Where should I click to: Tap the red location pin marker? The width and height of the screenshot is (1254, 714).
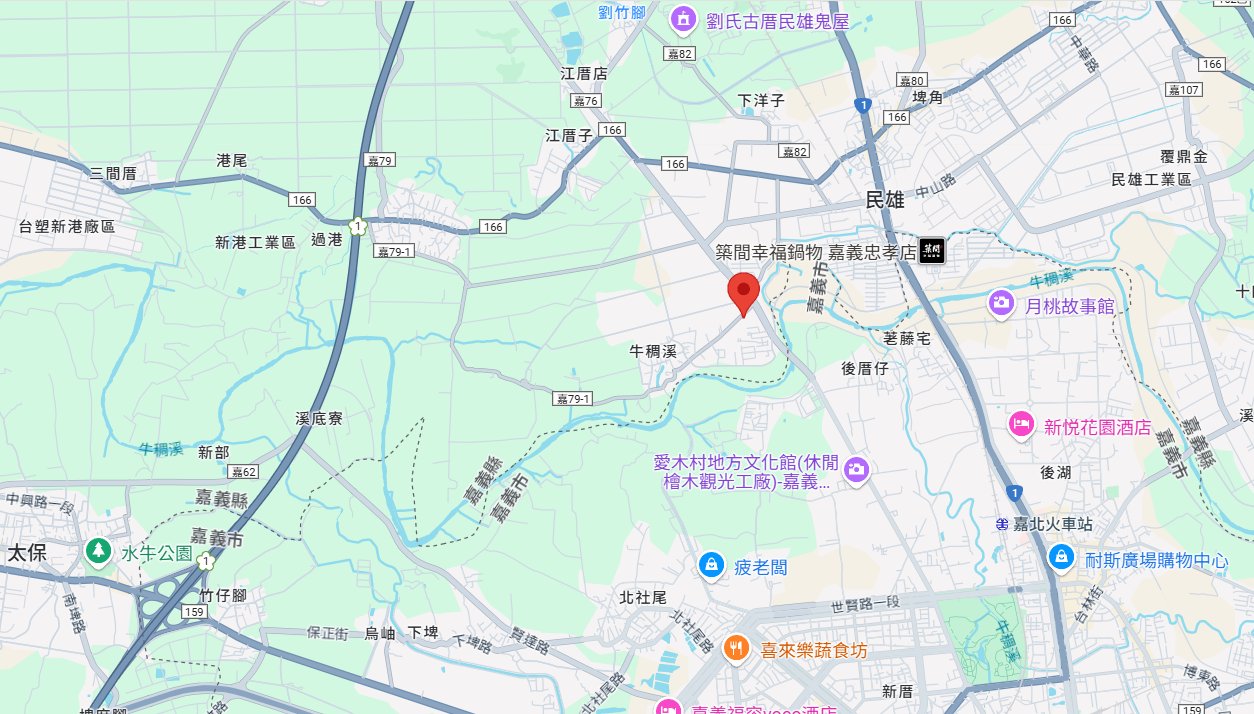pos(743,292)
